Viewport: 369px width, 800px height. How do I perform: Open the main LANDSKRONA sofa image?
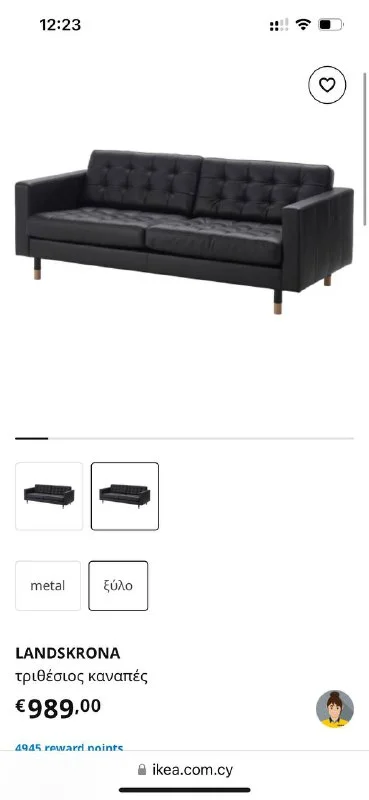pyautogui.click(x=184, y=232)
